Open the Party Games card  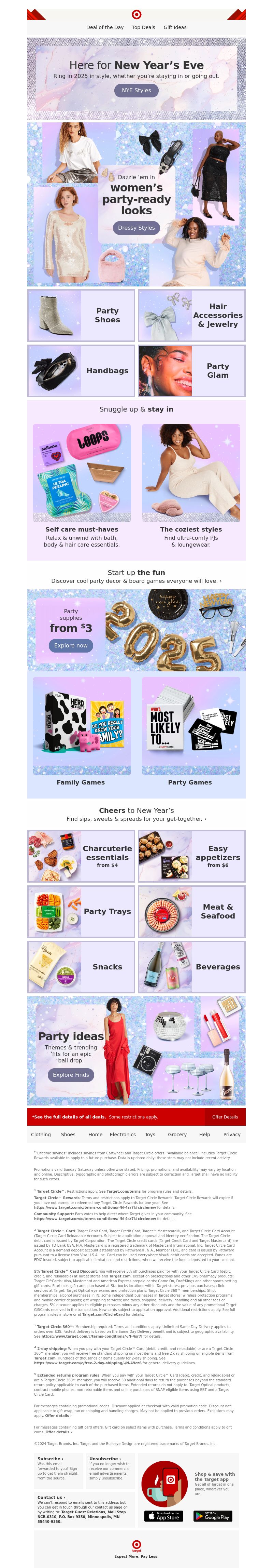[x=190, y=730]
